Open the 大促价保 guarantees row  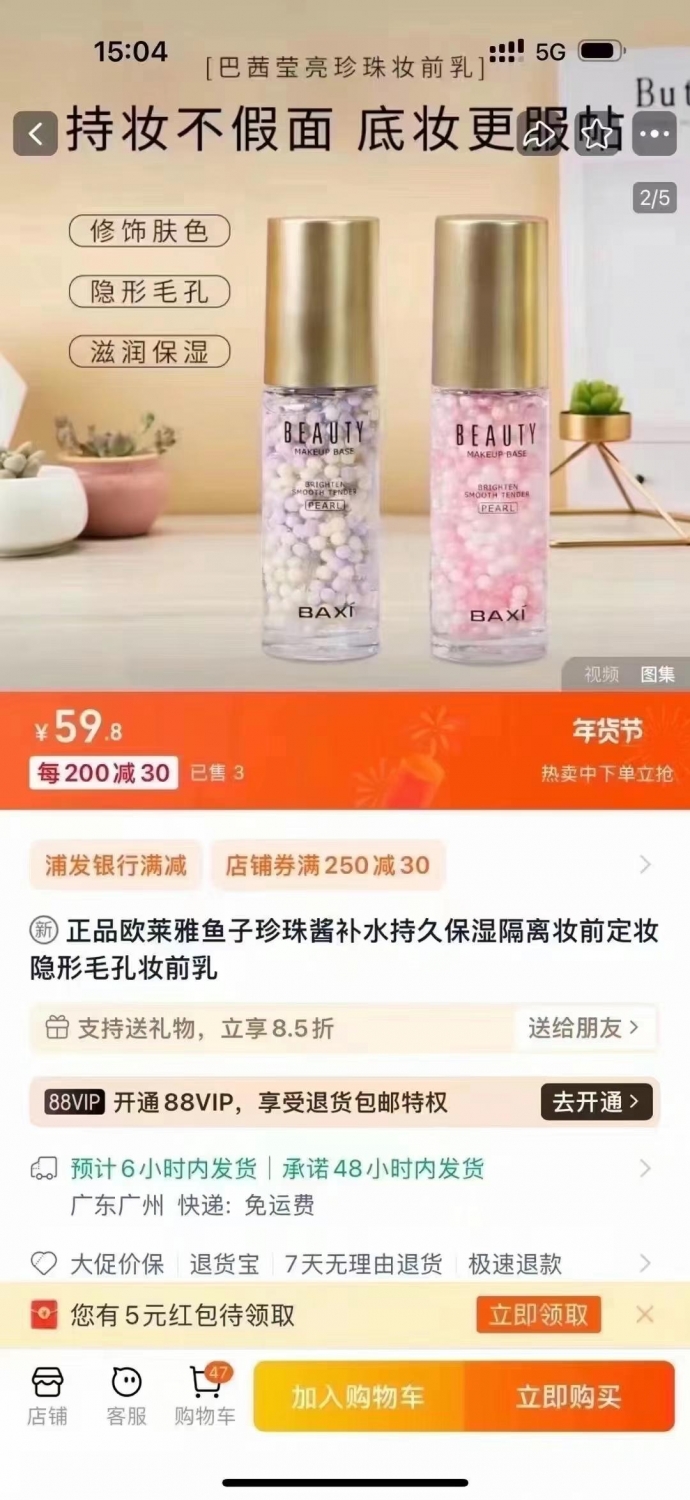coord(345,1264)
